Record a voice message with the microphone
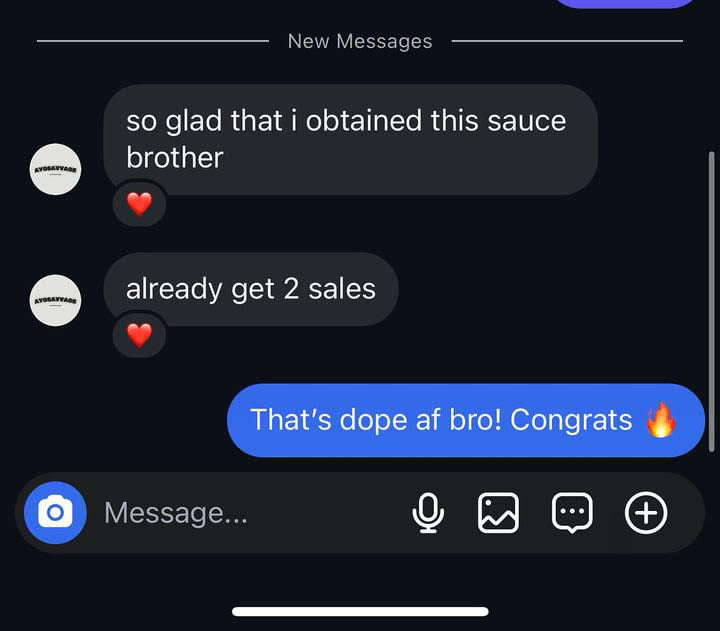Screen dimensions: 720x631 (428, 513)
